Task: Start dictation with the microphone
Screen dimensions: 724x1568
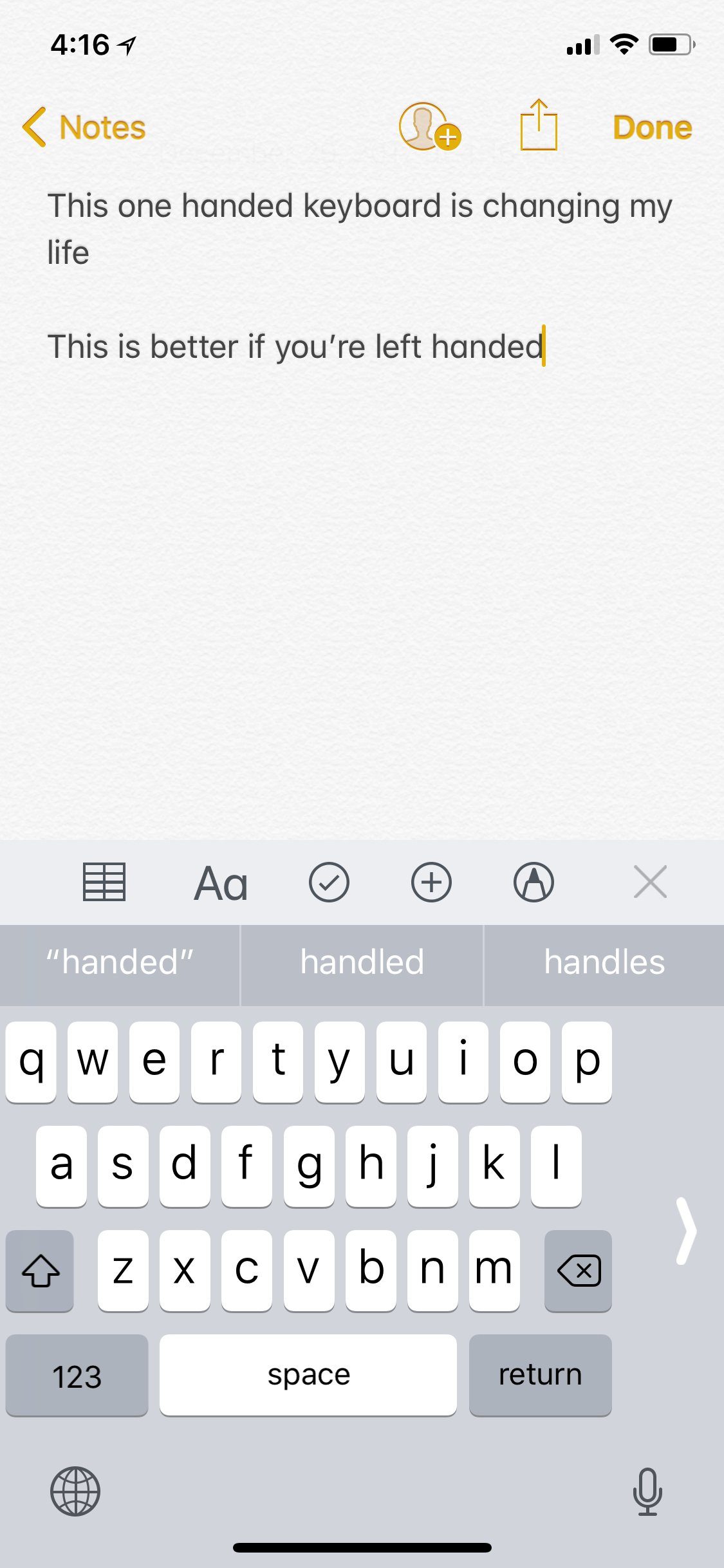Action: coord(647,1491)
